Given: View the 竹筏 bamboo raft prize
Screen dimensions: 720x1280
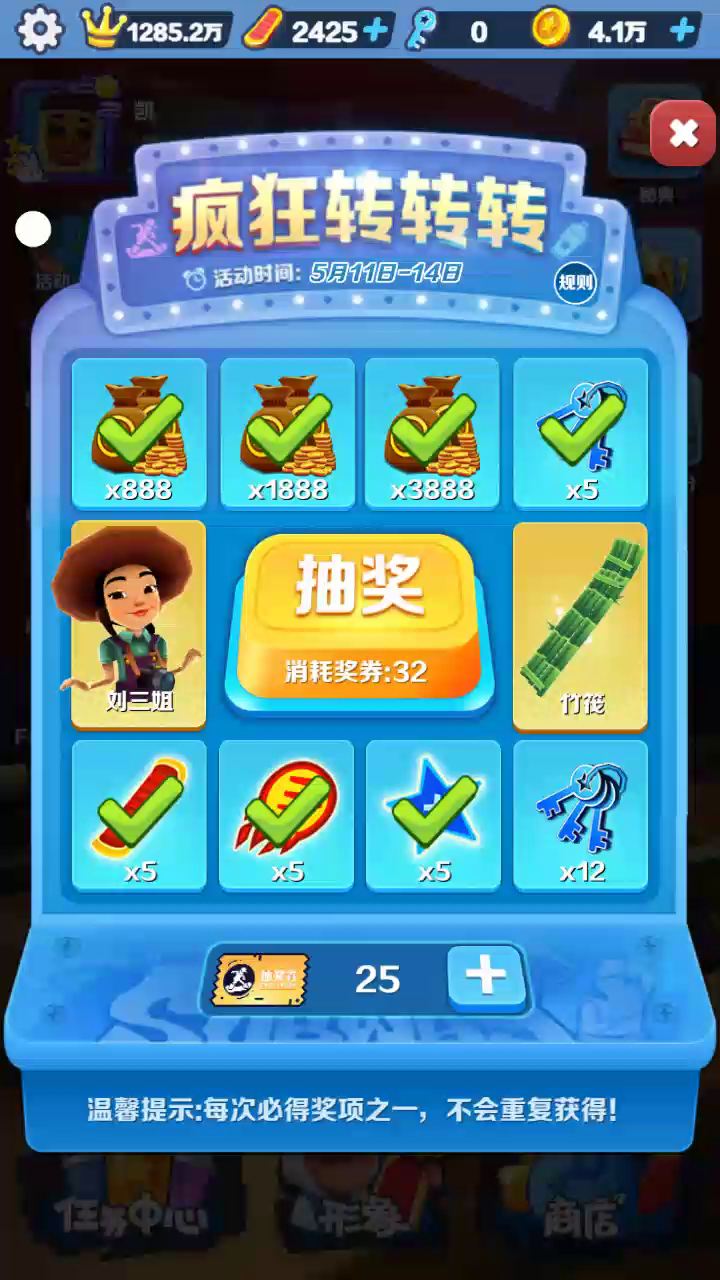Looking at the screenshot, I should (x=580, y=625).
